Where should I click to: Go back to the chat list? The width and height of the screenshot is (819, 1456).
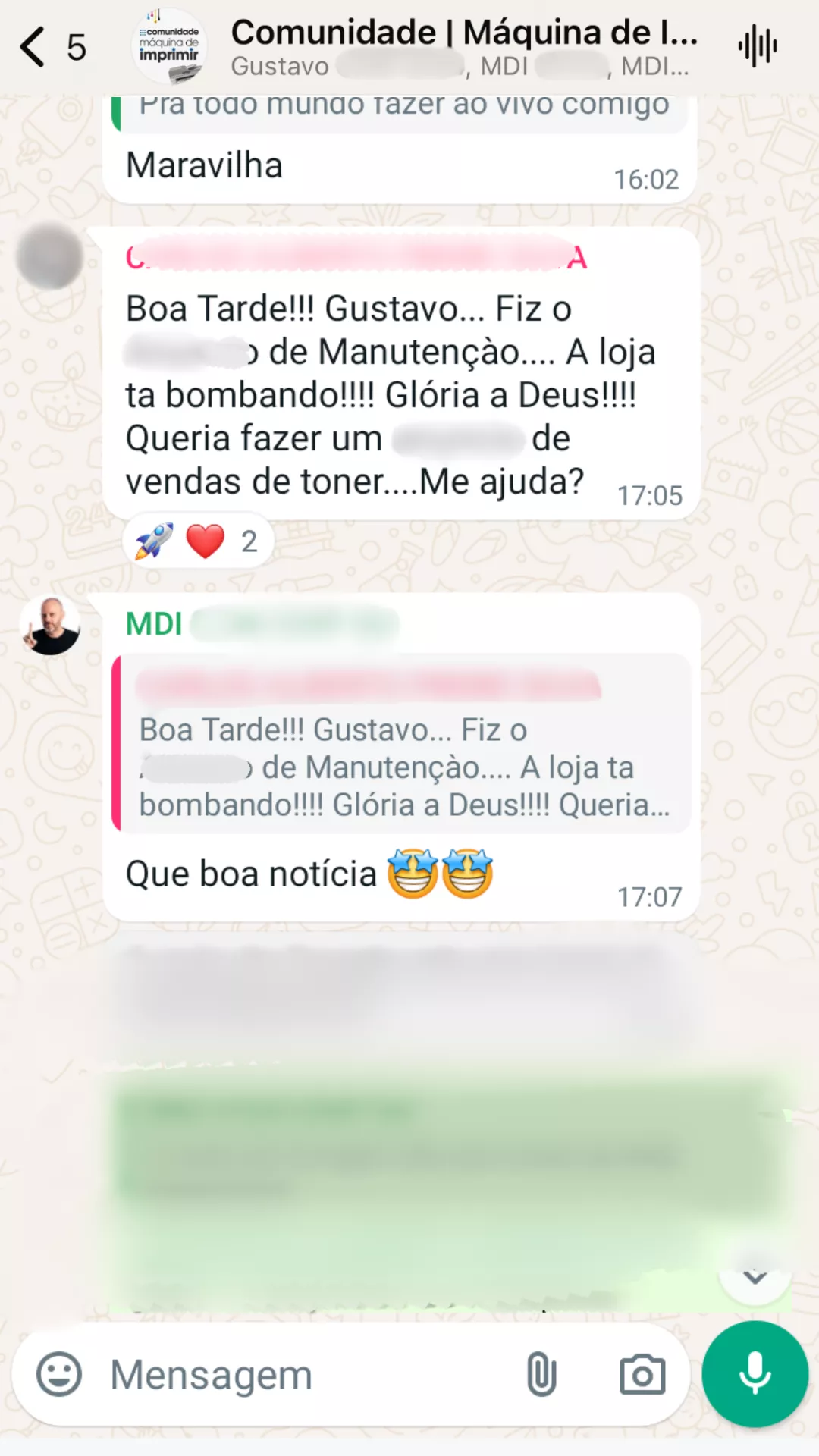(x=33, y=47)
